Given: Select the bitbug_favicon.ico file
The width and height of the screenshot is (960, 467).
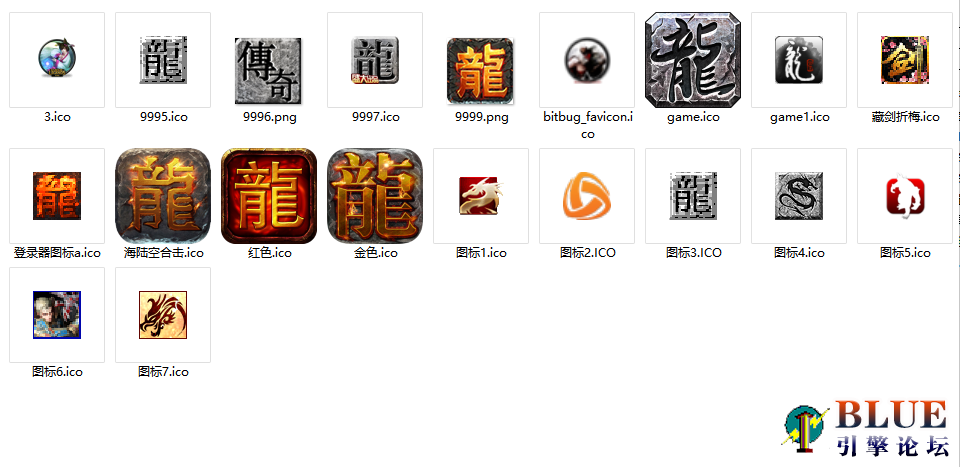Looking at the screenshot, I should 586,60.
